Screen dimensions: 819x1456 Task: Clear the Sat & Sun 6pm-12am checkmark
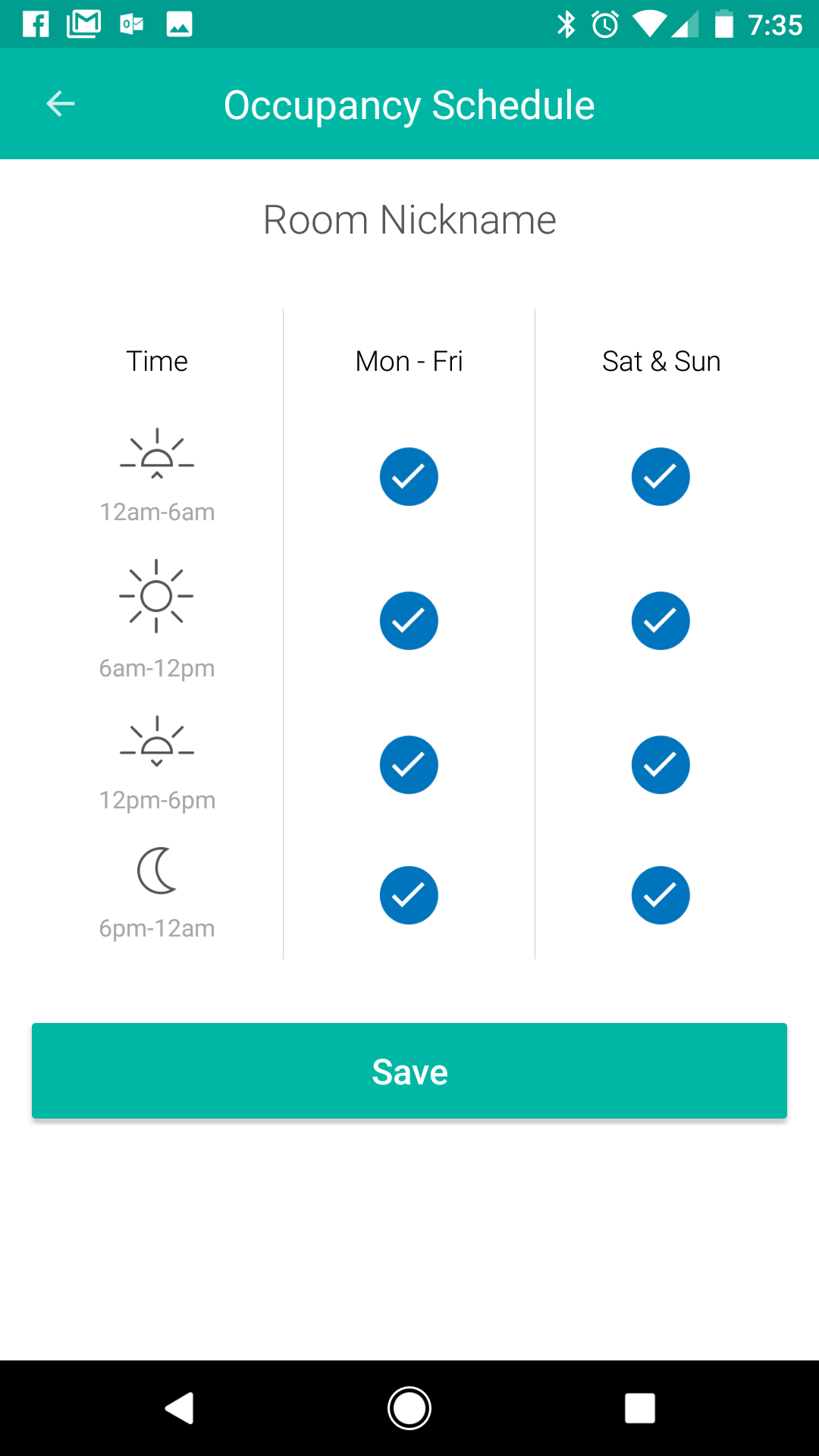pos(661,895)
